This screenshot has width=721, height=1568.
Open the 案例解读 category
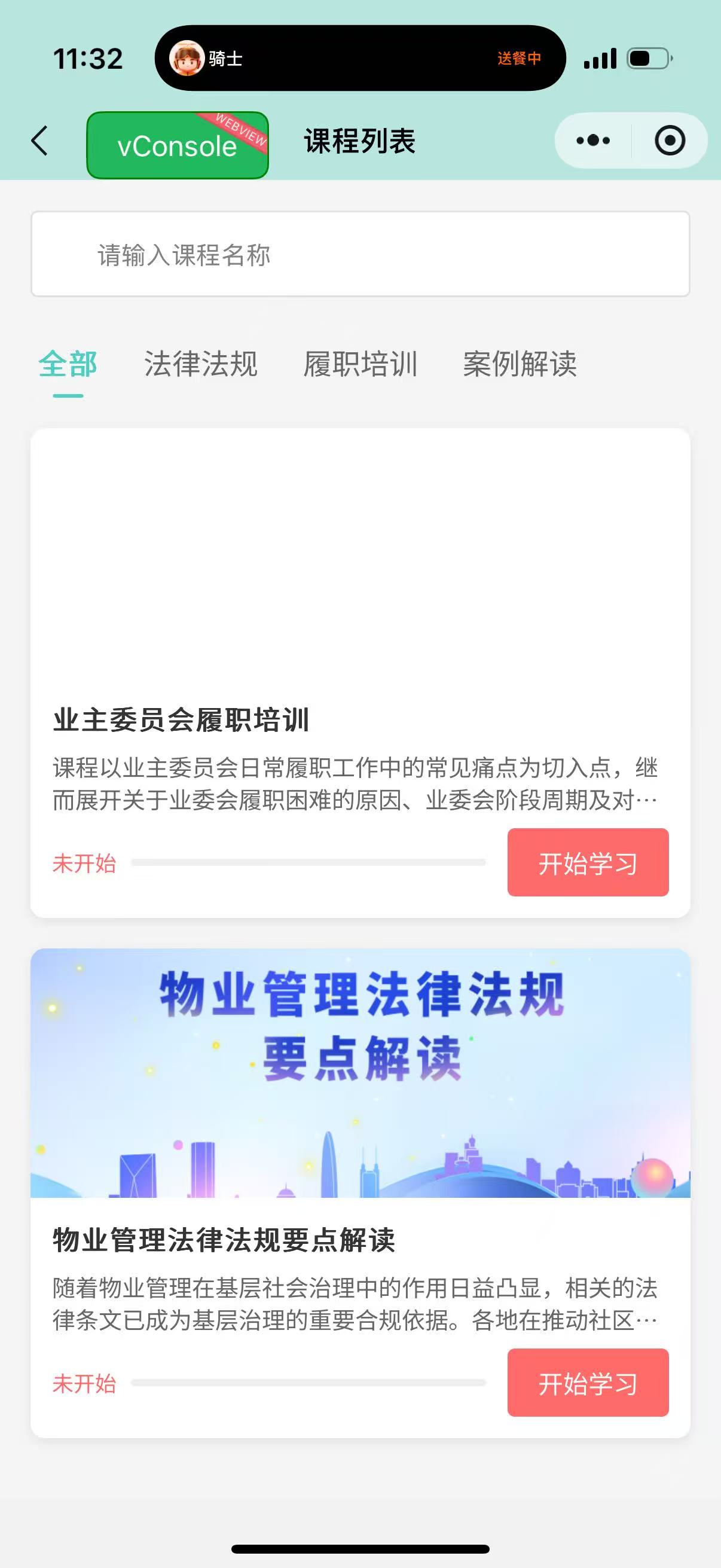coord(521,364)
